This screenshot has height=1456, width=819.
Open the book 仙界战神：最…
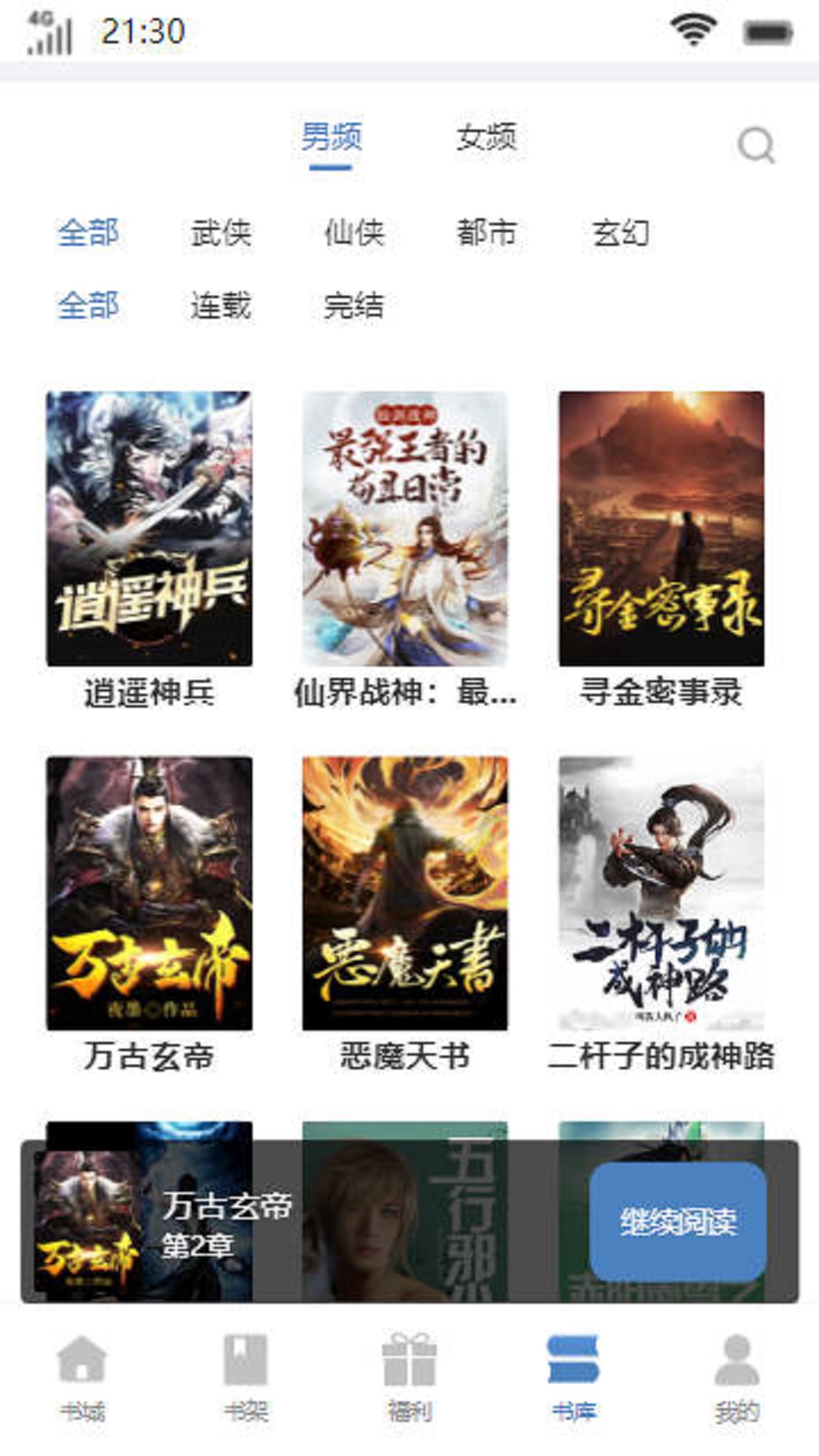pyautogui.click(x=405, y=529)
